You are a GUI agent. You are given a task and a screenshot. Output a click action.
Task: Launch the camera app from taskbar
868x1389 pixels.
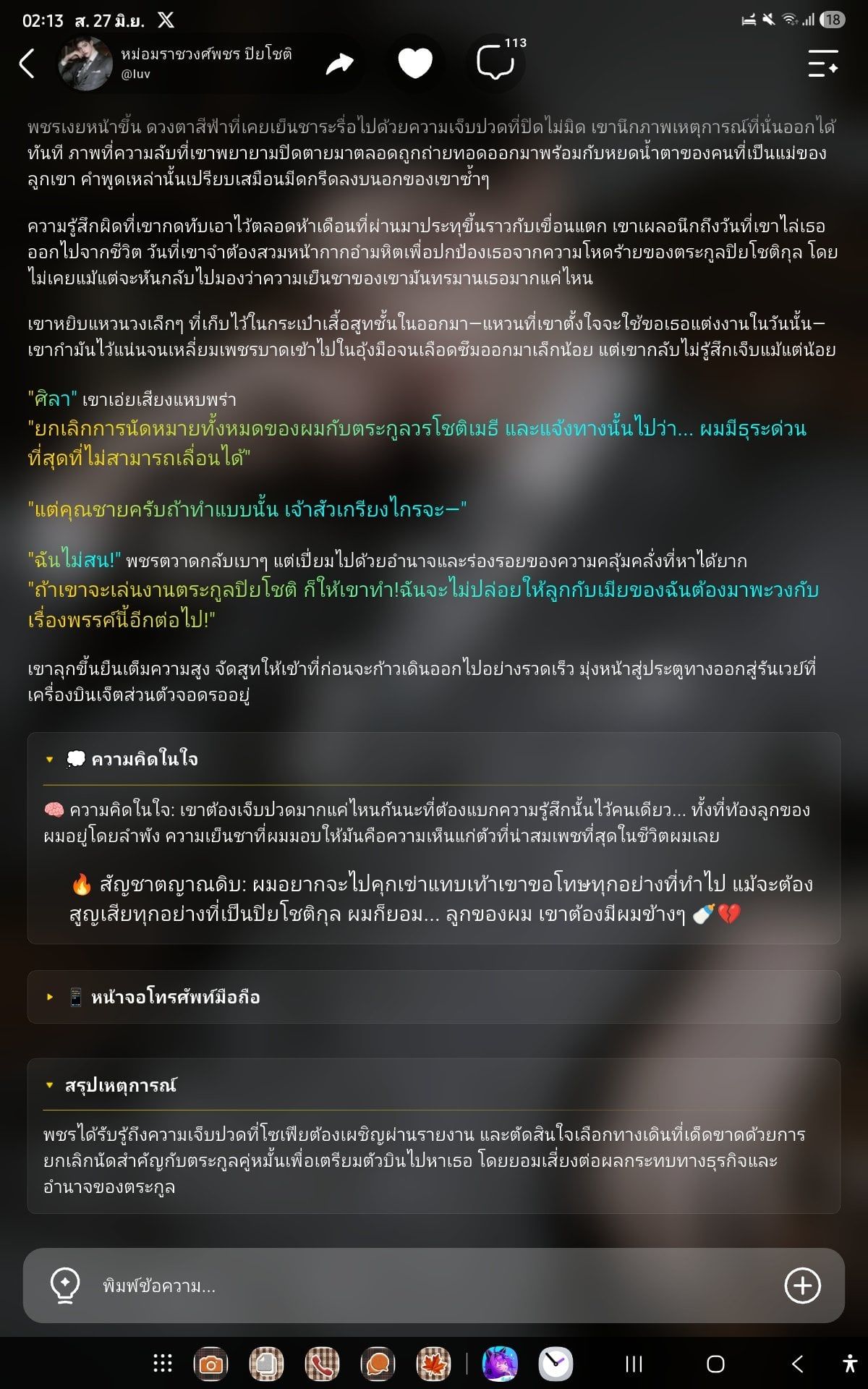[210, 1364]
